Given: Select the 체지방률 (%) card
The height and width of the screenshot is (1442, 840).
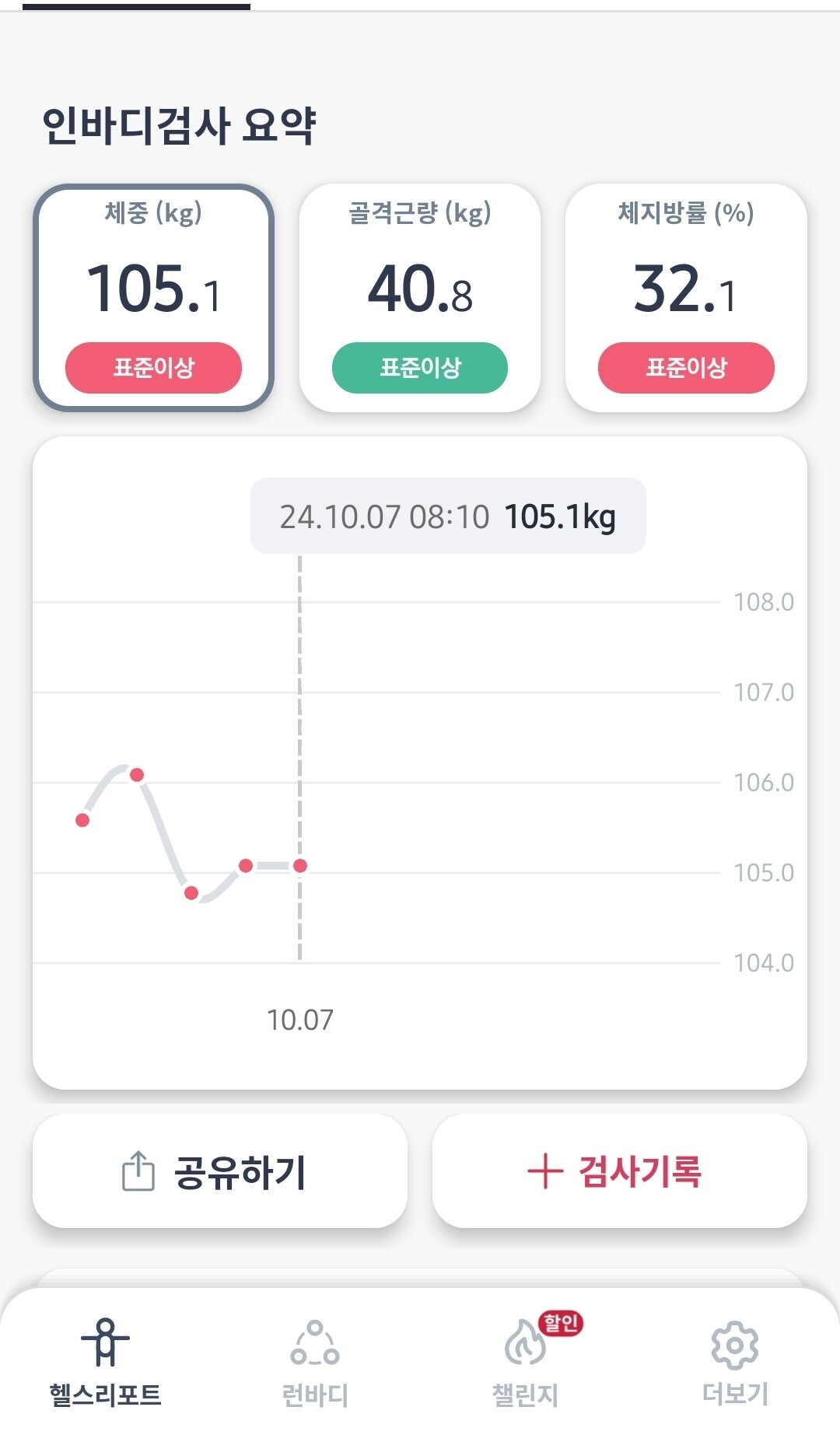Looking at the screenshot, I should [686, 298].
